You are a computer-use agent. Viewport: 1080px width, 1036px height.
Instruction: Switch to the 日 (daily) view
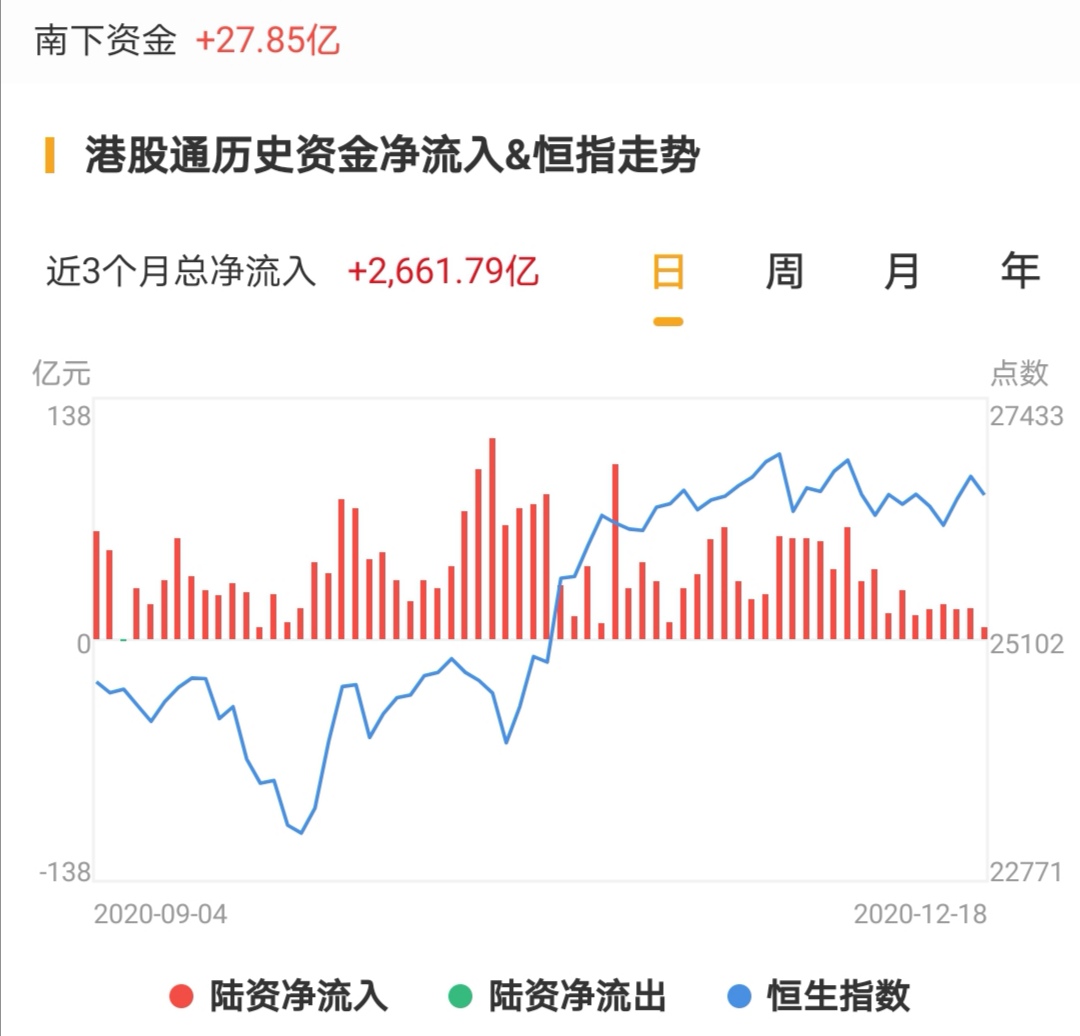[668, 271]
